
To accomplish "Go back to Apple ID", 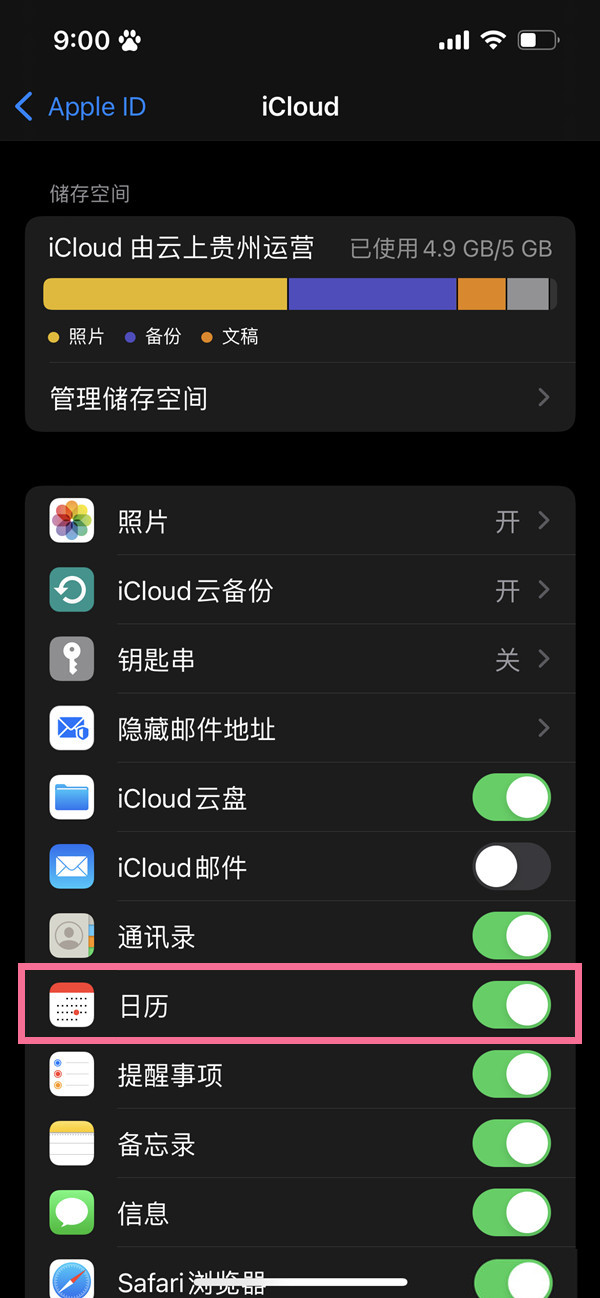I will coord(80,106).
